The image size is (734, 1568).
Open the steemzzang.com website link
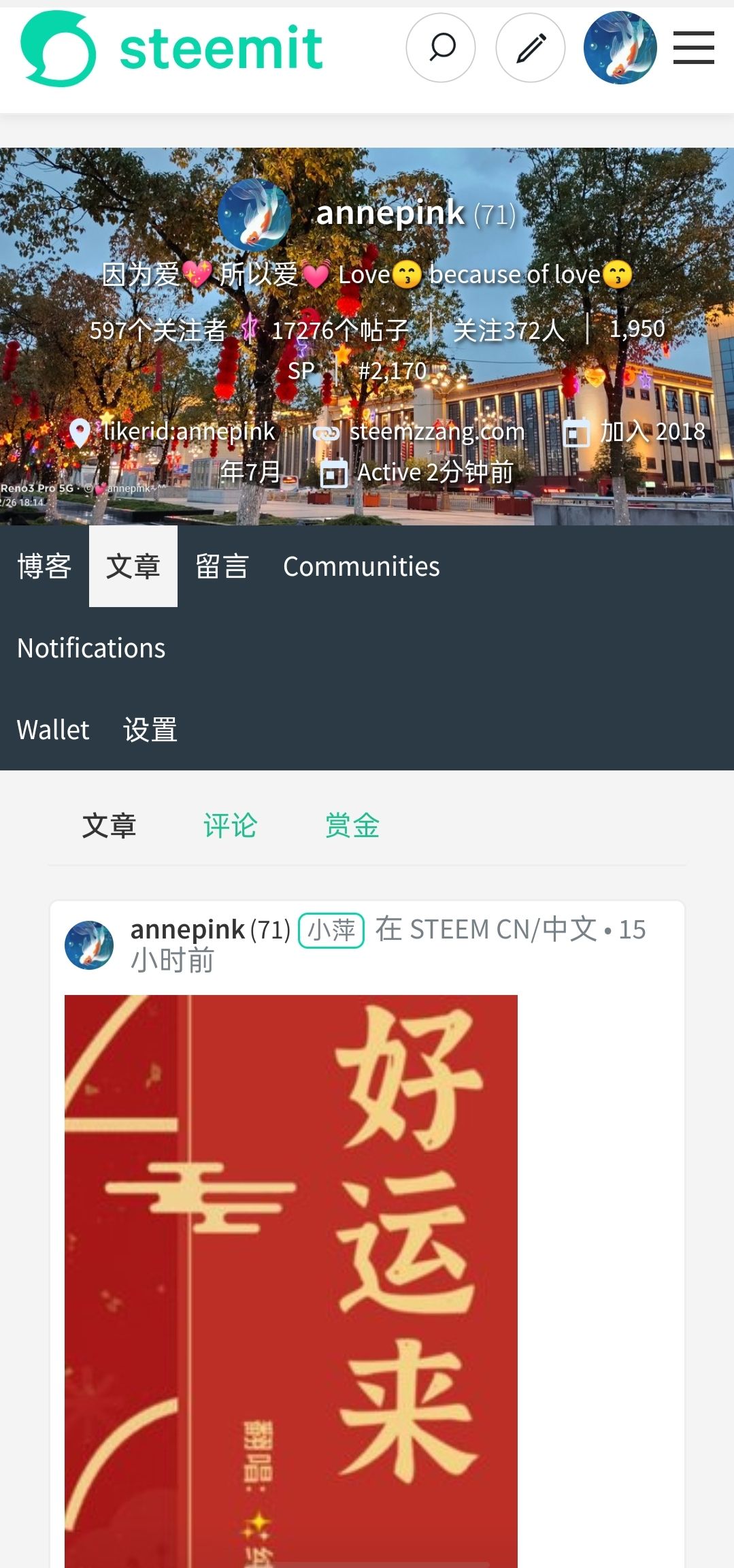[437, 431]
